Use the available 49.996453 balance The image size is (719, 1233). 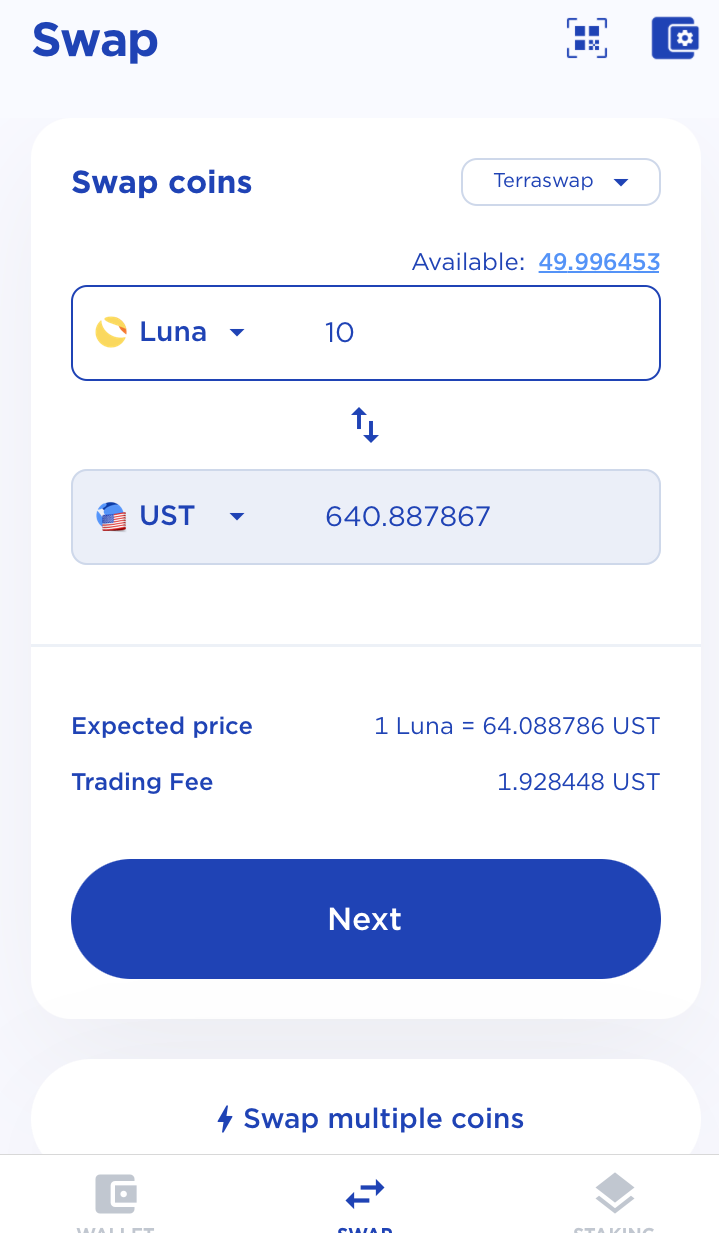(x=599, y=262)
